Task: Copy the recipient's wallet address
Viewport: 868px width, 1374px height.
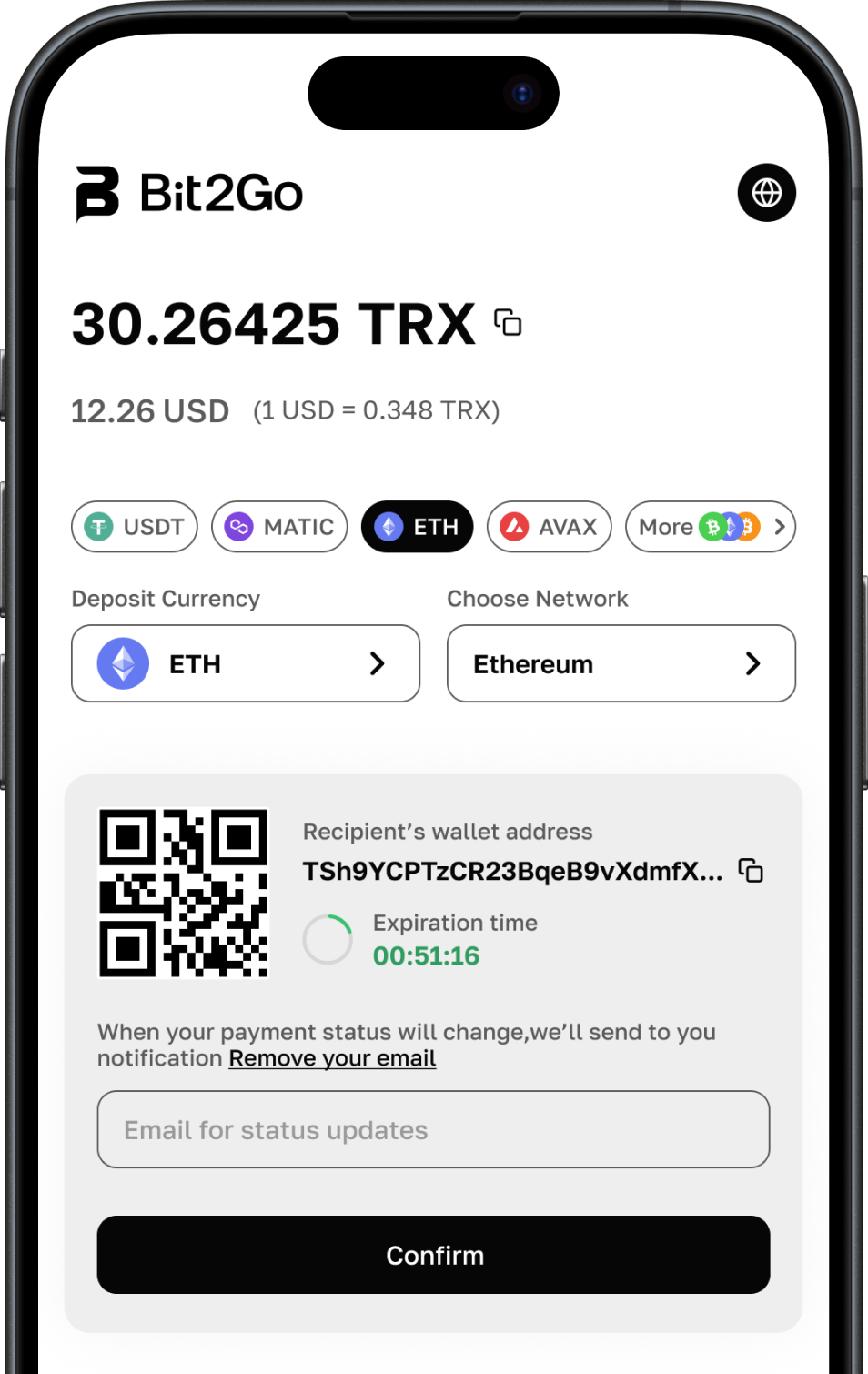Action: pos(751,871)
